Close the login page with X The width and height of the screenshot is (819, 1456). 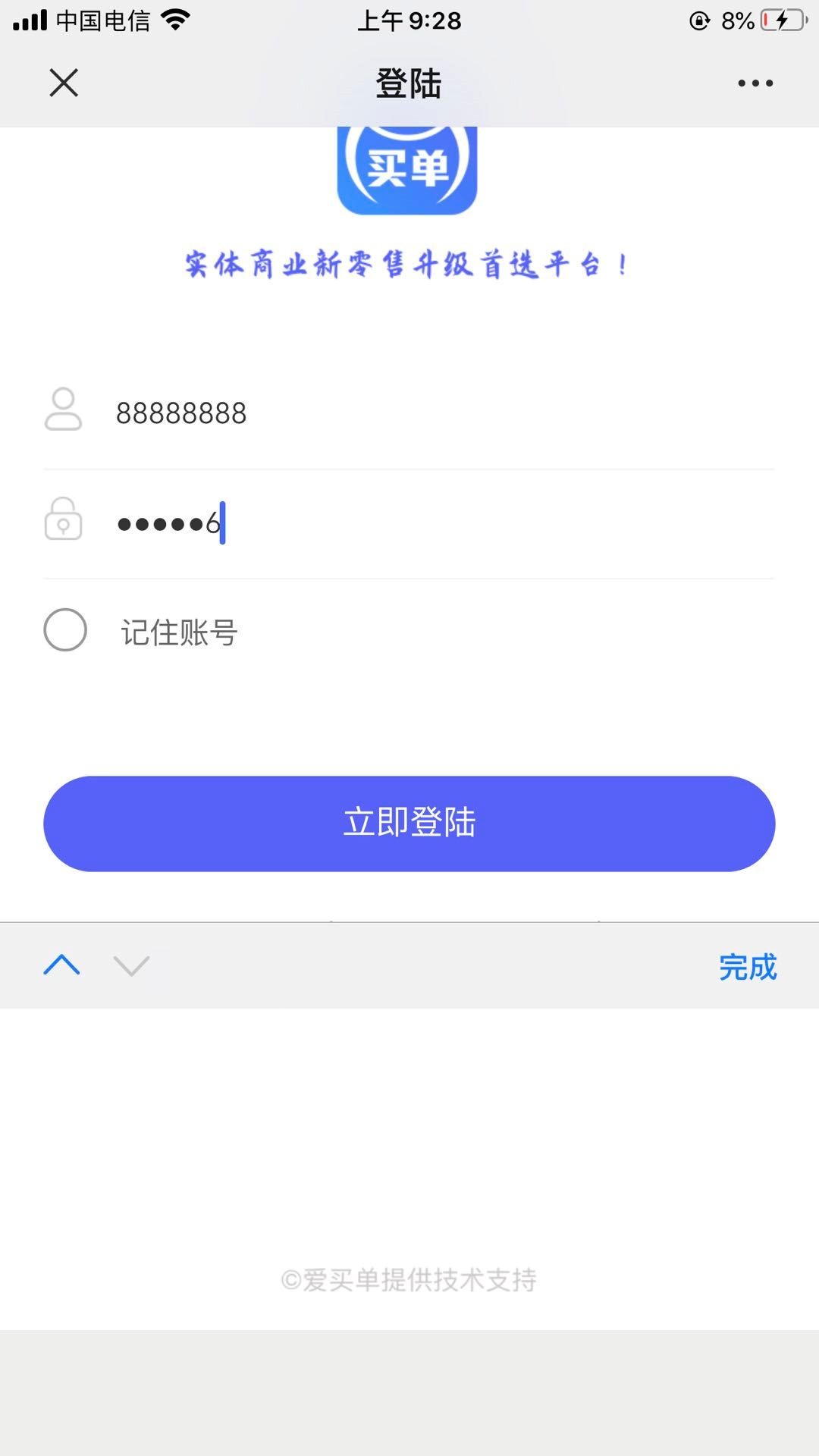[64, 83]
